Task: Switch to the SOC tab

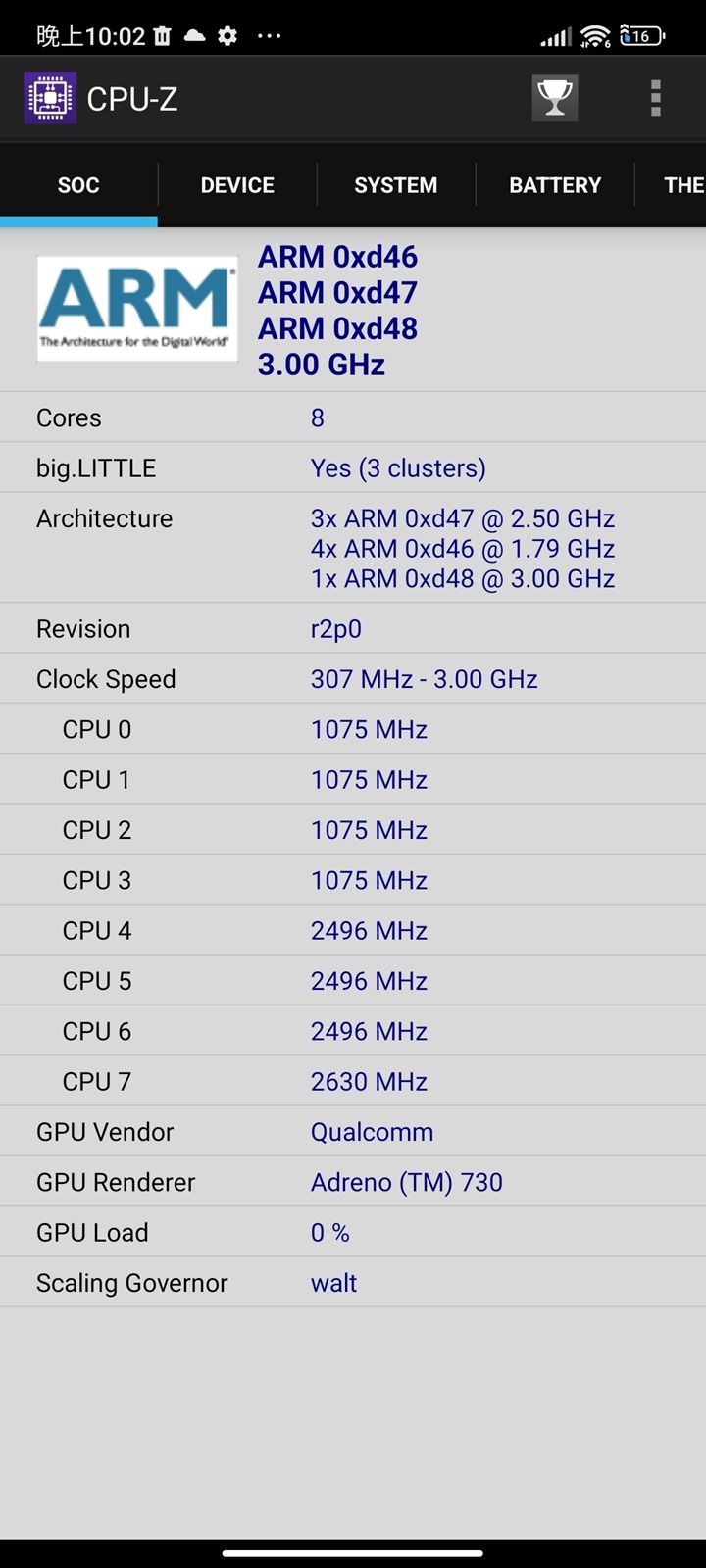Action: [x=78, y=185]
